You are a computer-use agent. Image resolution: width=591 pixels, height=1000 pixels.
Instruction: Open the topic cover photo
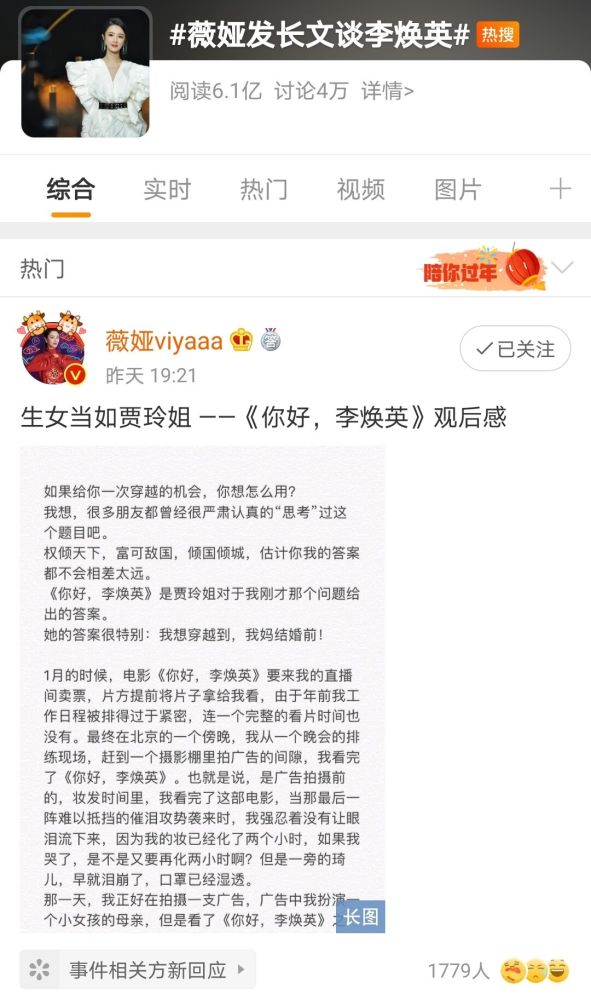(85, 72)
